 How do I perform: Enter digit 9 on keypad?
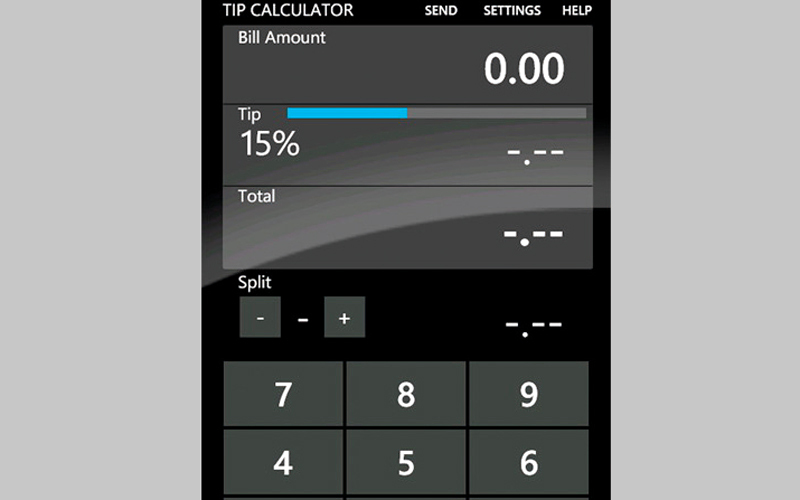[x=529, y=394]
